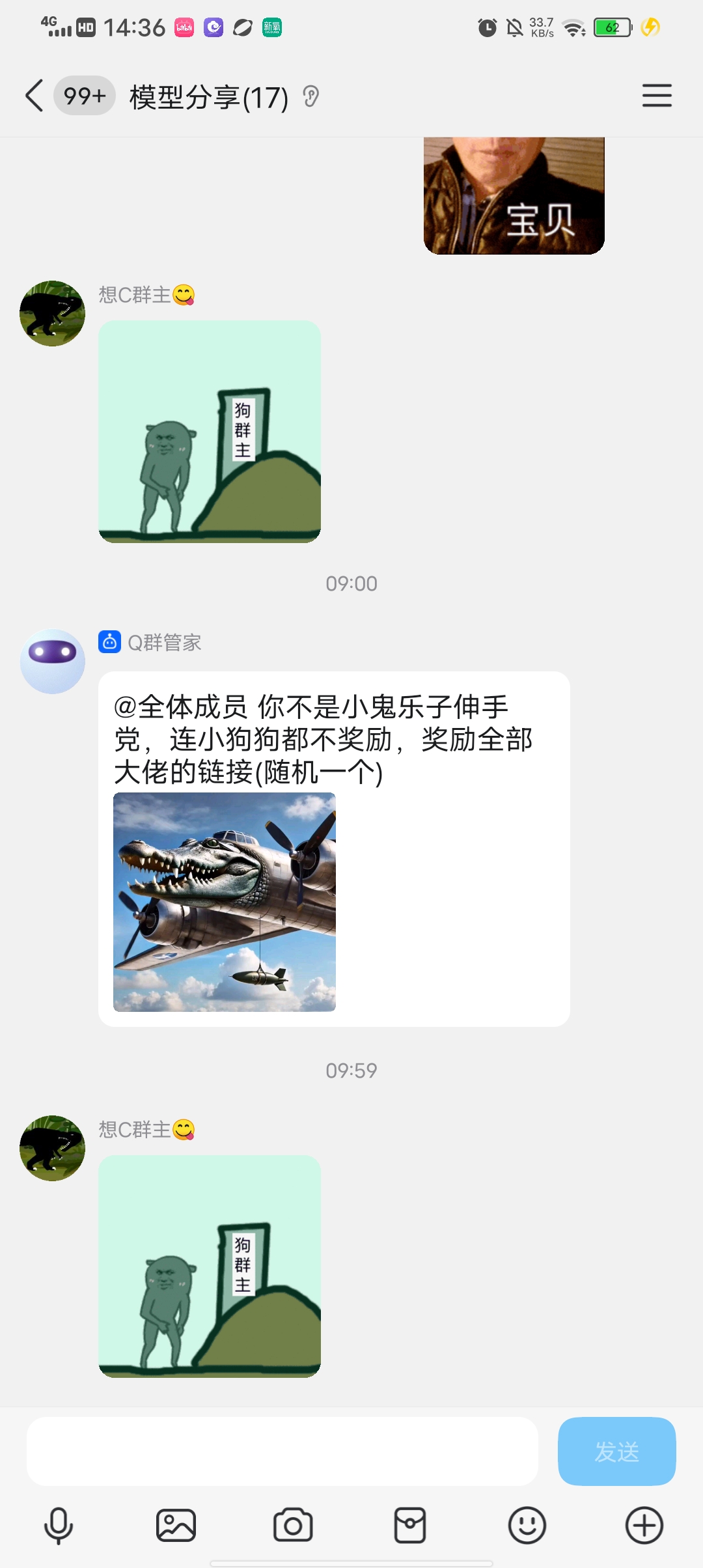Open Q群管家 bot profile avatar

click(x=53, y=661)
